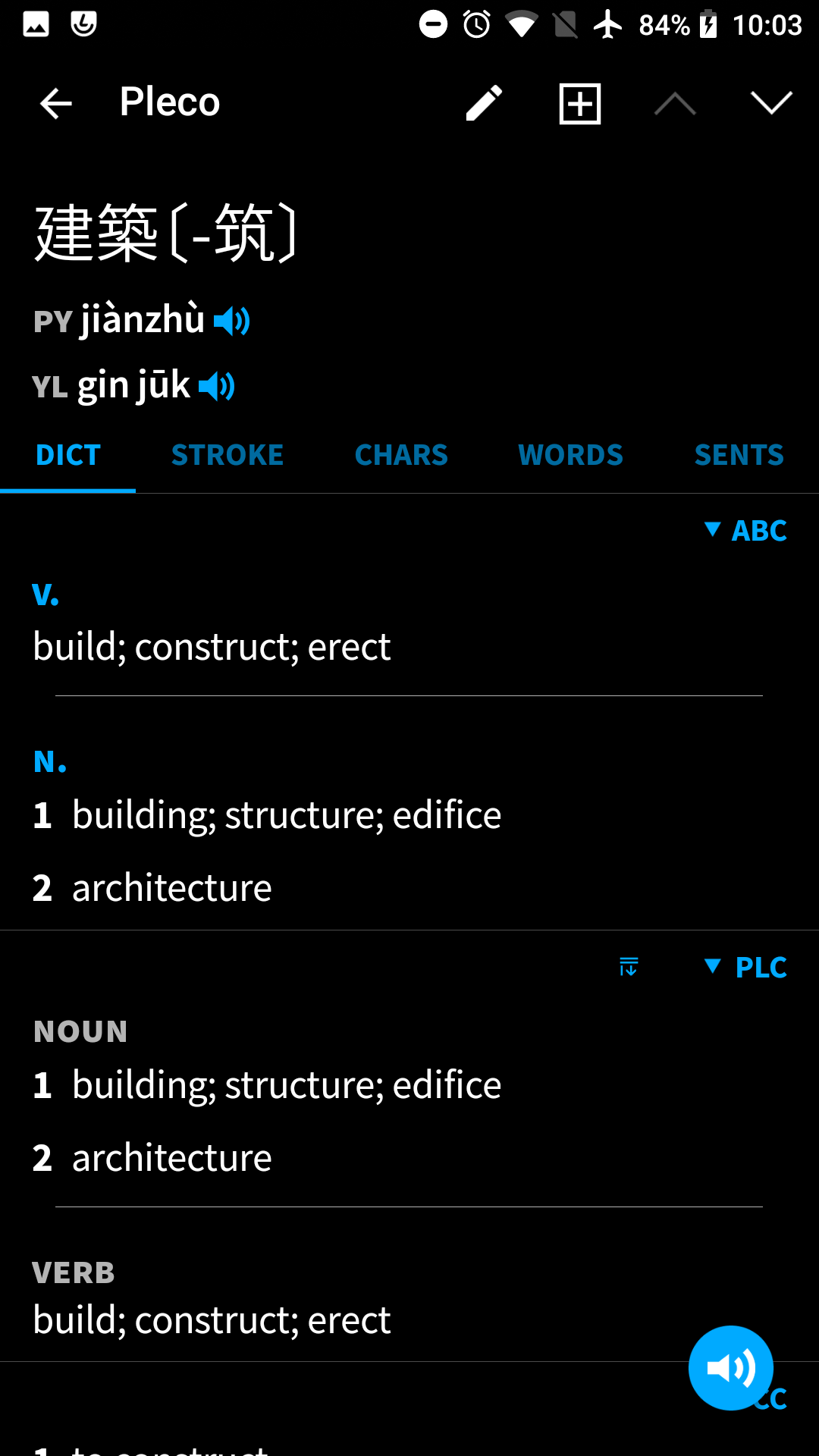The height and width of the screenshot is (1456, 819).
Task: Open the WORDS tab
Action: (570, 455)
